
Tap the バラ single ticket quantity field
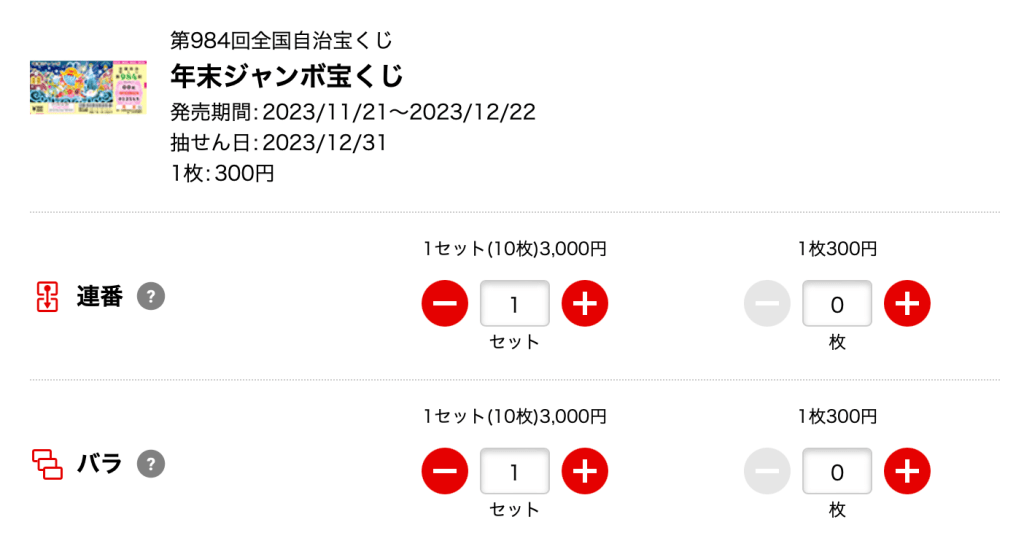(x=837, y=472)
